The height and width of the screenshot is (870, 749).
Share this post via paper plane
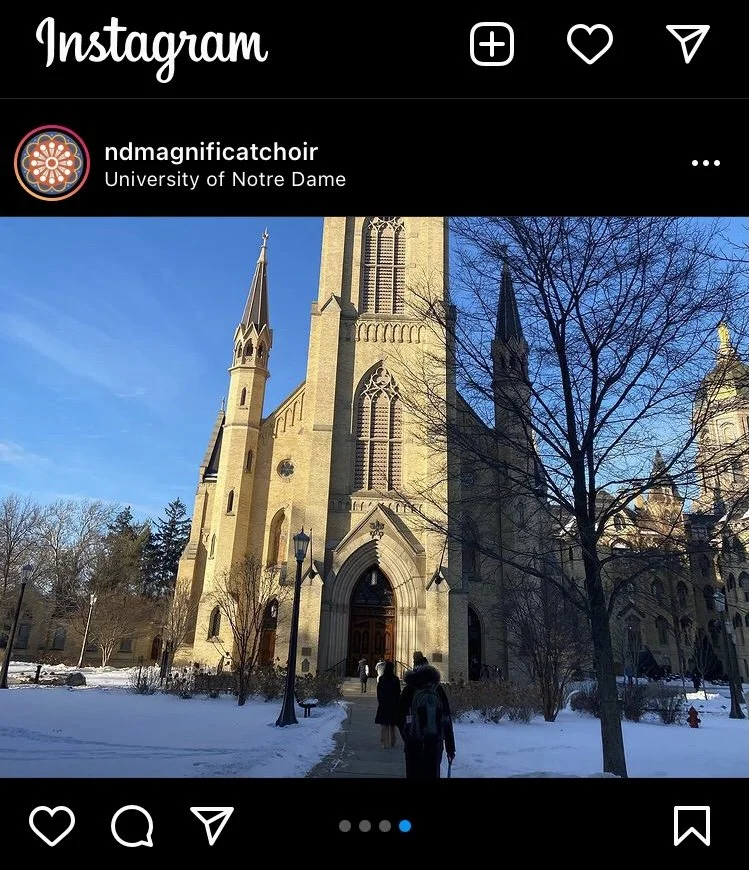coord(212,826)
